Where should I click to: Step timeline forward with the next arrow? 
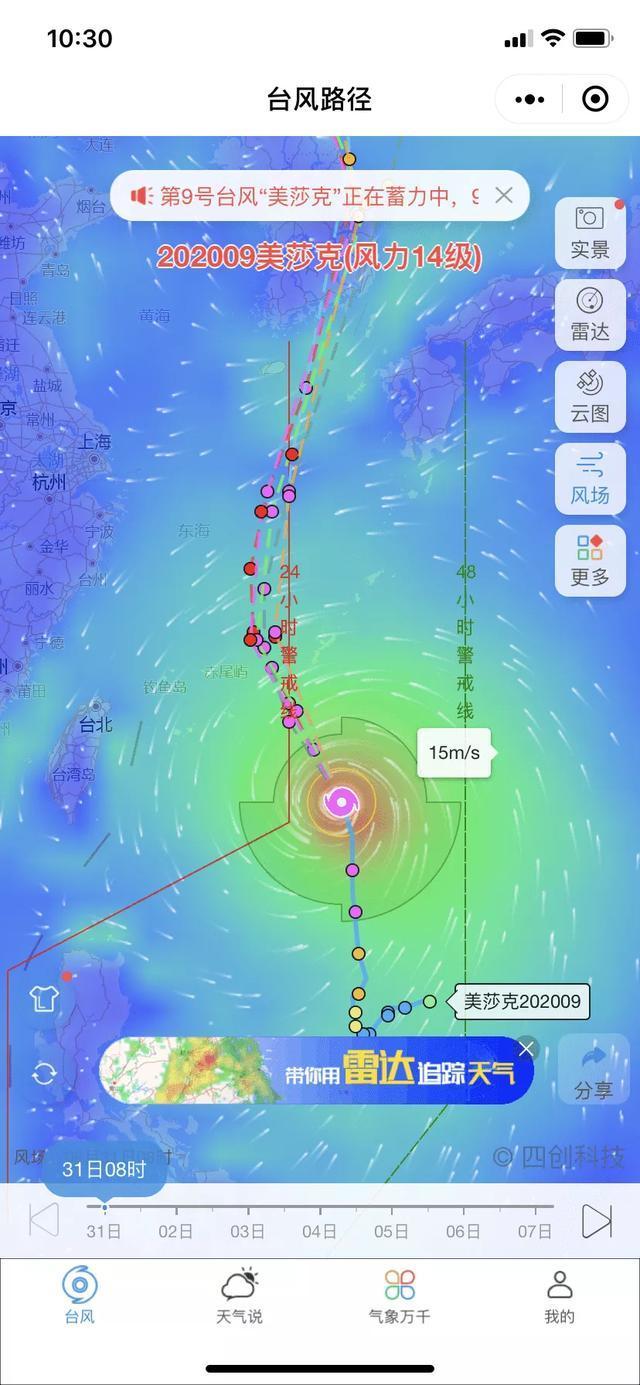coord(596,1221)
